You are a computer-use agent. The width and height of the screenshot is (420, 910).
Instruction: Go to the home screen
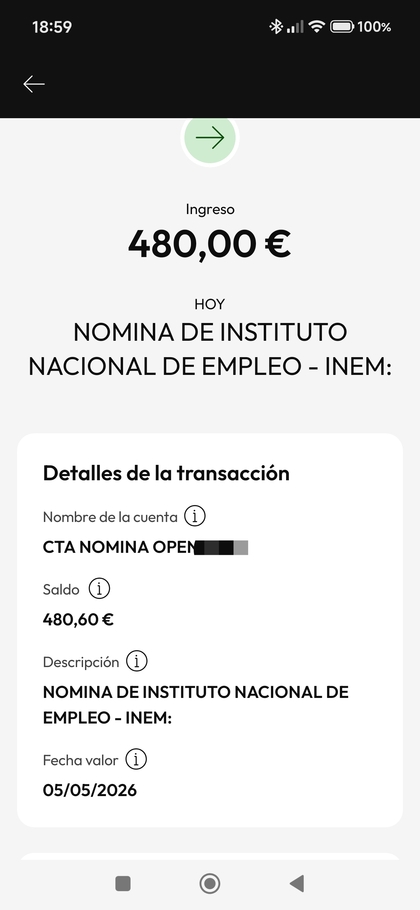(x=209, y=883)
